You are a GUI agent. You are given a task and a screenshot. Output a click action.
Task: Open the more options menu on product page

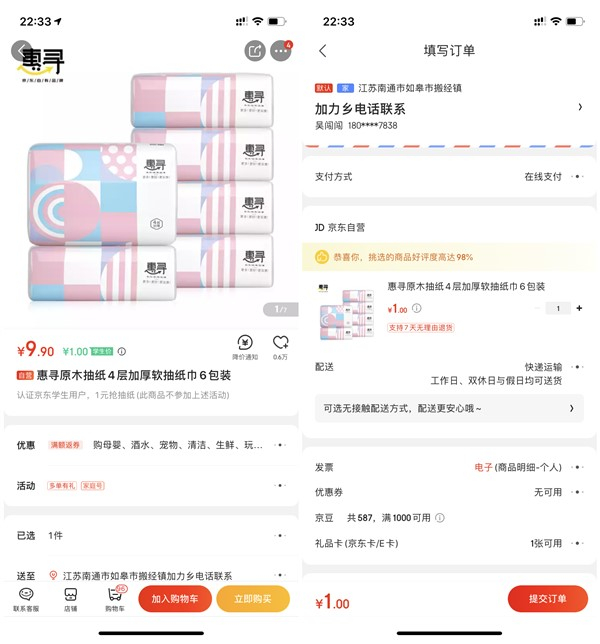pyautogui.click(x=280, y=51)
